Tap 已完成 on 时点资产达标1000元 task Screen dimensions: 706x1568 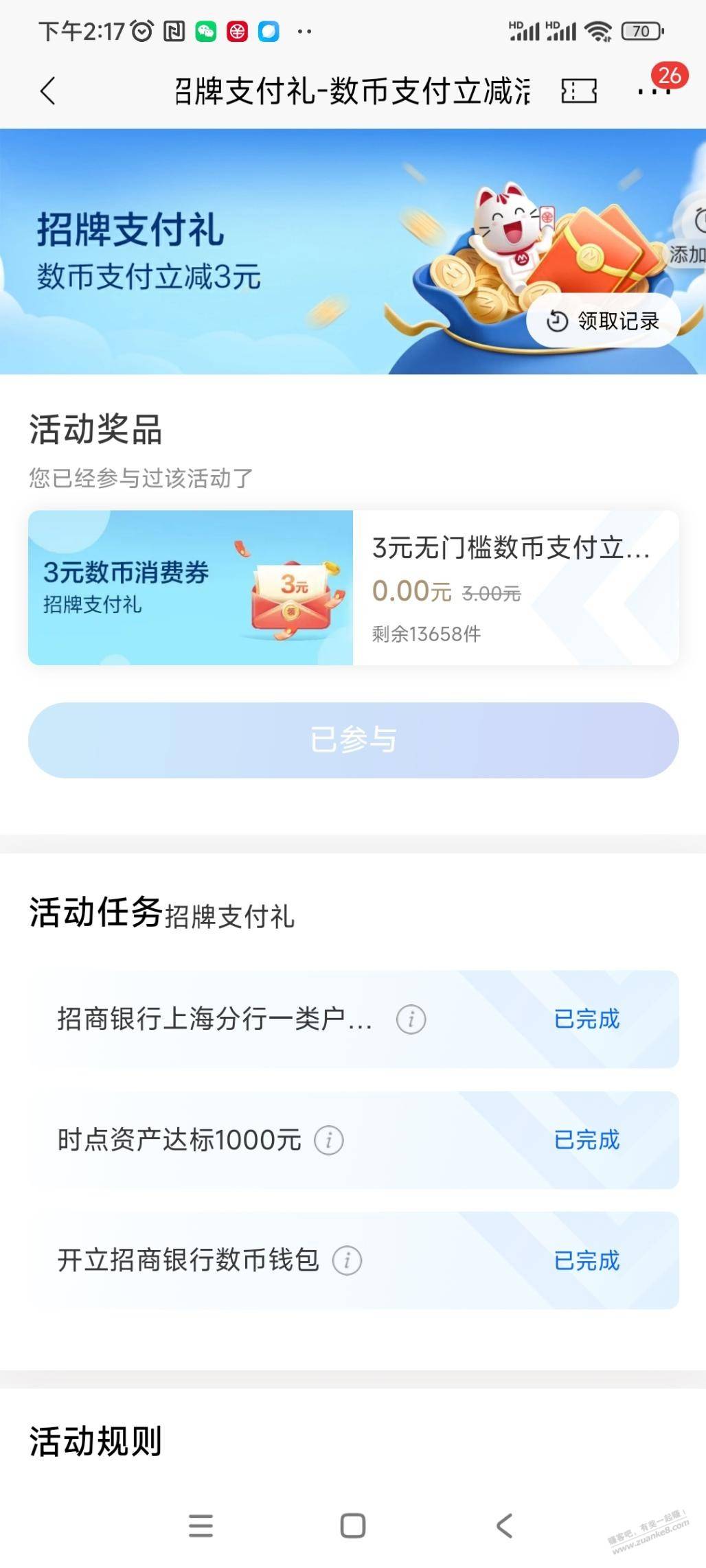coord(587,1140)
